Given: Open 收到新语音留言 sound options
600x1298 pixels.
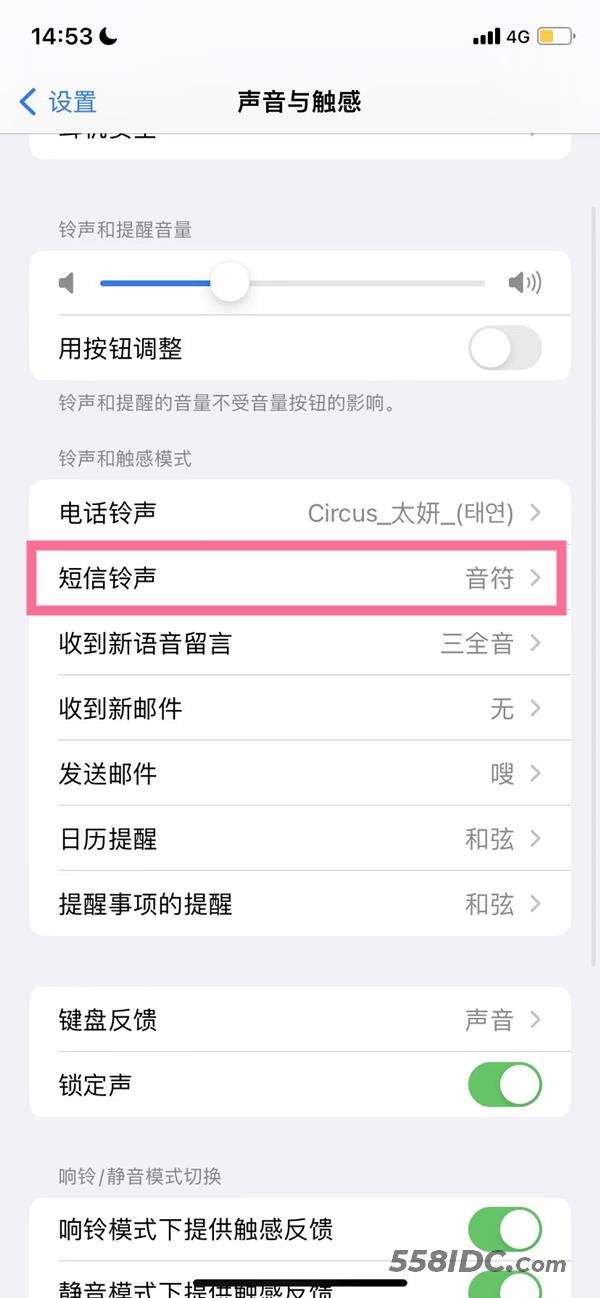Looking at the screenshot, I should [x=300, y=643].
